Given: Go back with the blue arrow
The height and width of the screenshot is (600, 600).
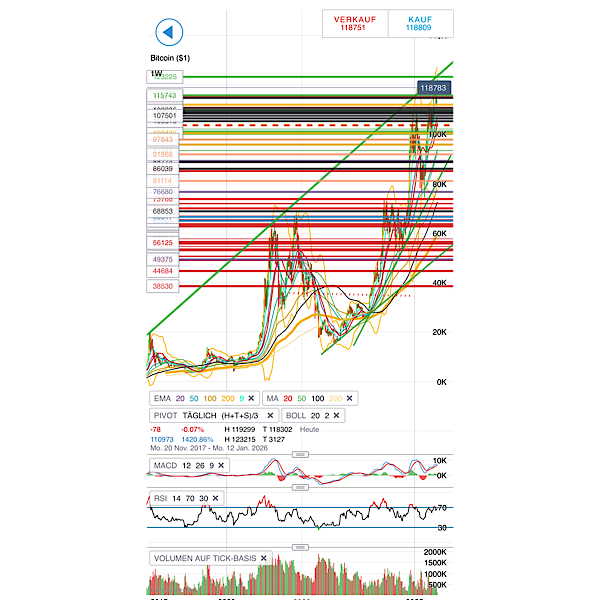Looking at the screenshot, I should [x=168, y=33].
